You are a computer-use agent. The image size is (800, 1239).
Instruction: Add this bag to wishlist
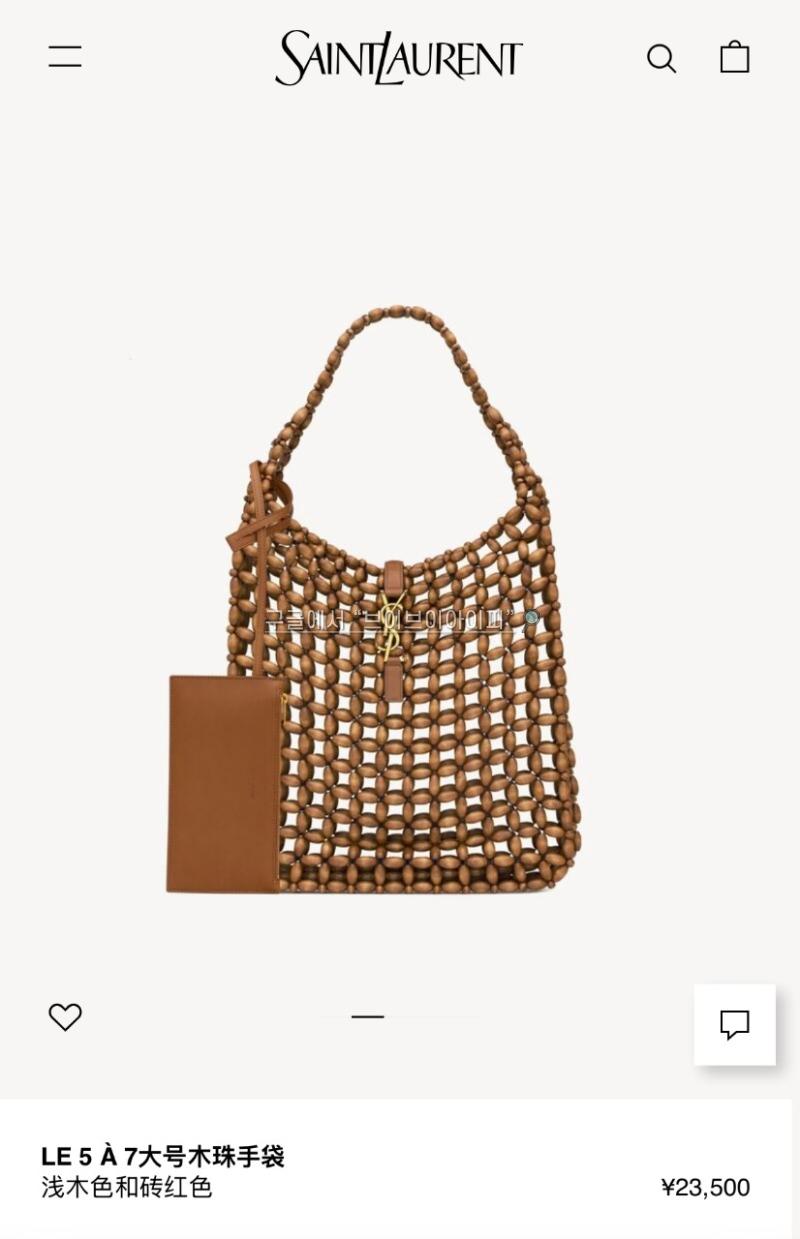(x=65, y=1017)
